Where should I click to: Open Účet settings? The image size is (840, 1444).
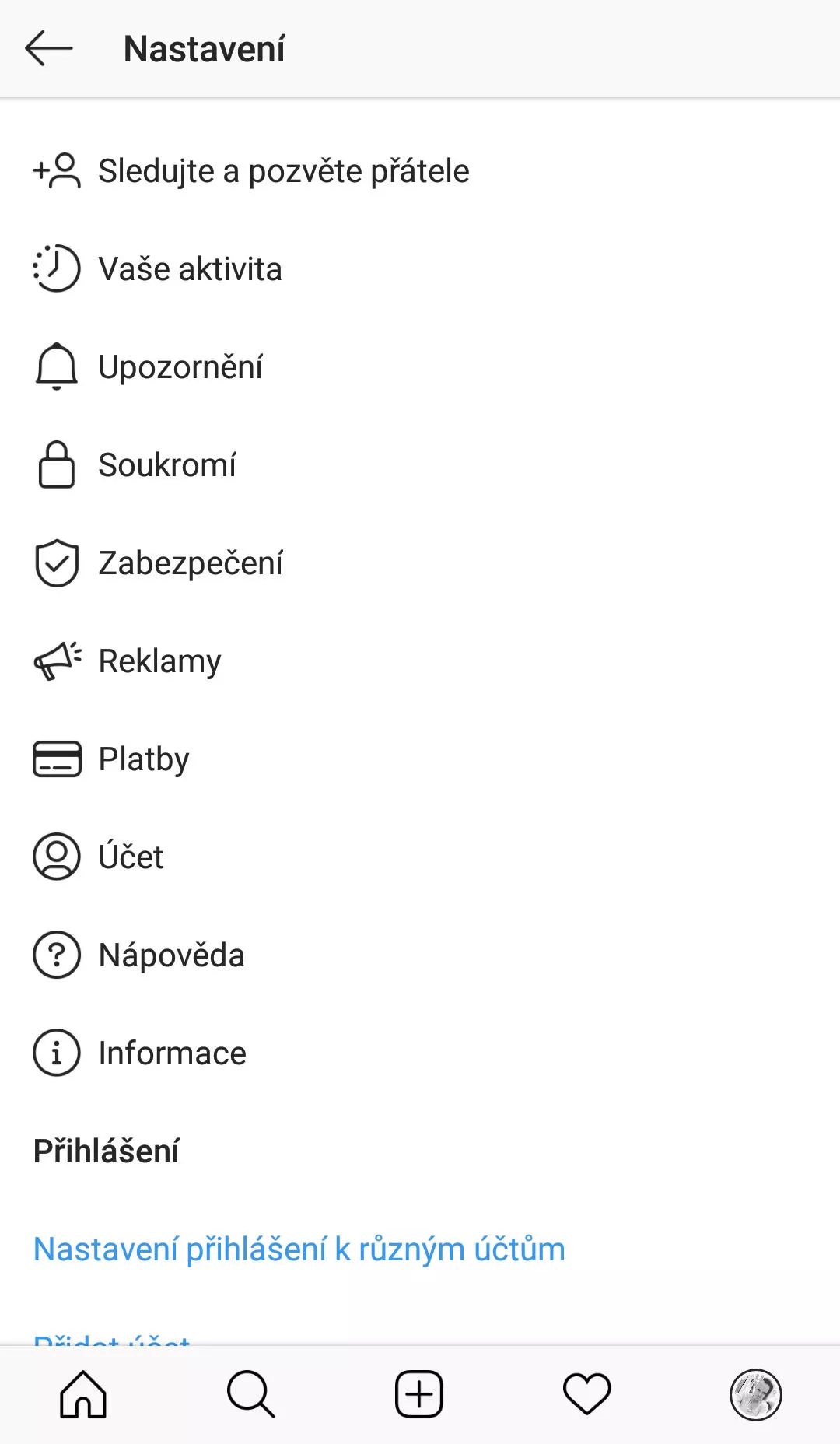click(x=420, y=857)
